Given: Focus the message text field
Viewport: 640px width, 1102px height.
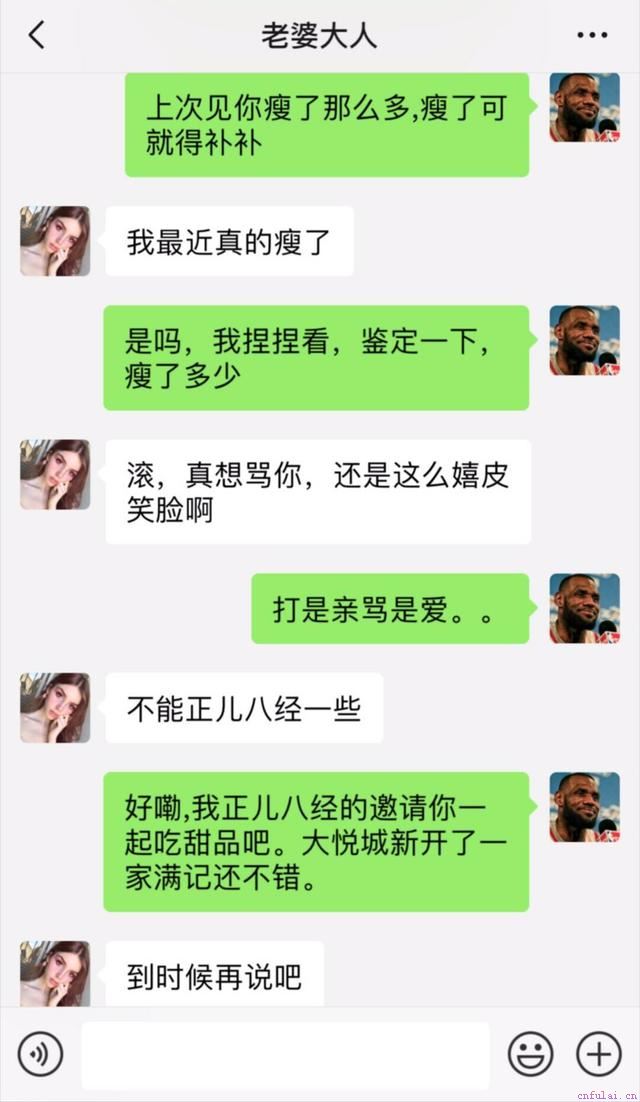Looking at the screenshot, I should point(285,1054).
